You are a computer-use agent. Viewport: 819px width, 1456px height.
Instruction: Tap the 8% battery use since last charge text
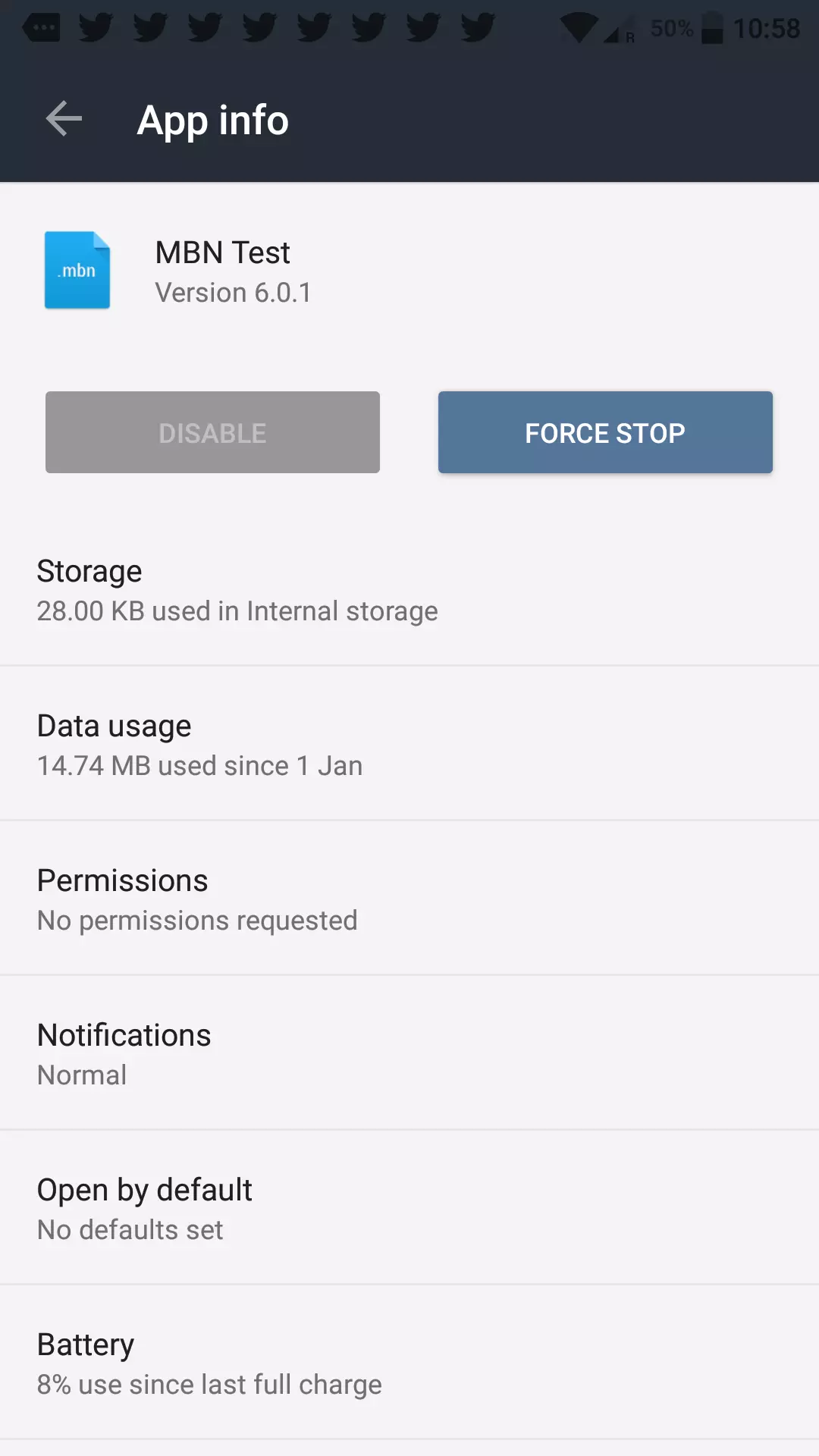pos(209,1384)
